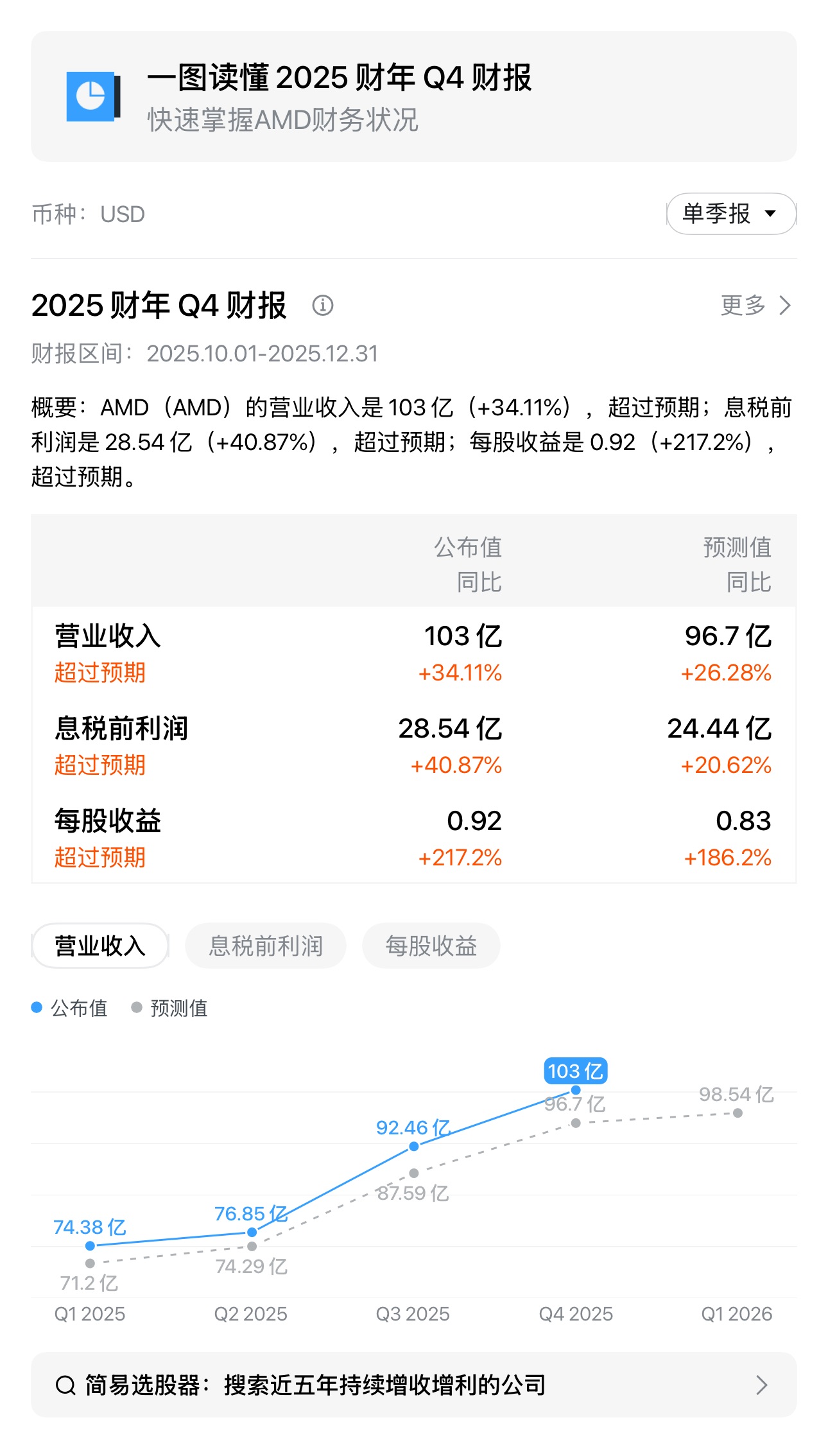Open the 单季报 period dropdown
Image resolution: width=828 pixels, height=1456 pixels.
point(731,214)
